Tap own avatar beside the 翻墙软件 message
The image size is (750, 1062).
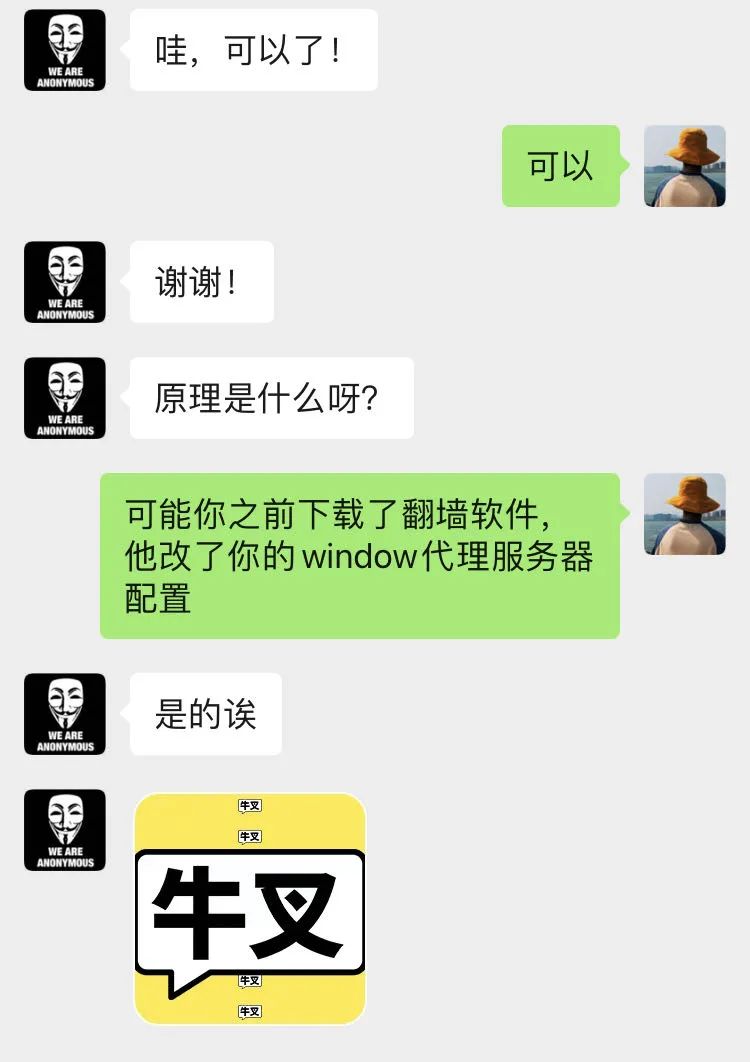point(684,514)
